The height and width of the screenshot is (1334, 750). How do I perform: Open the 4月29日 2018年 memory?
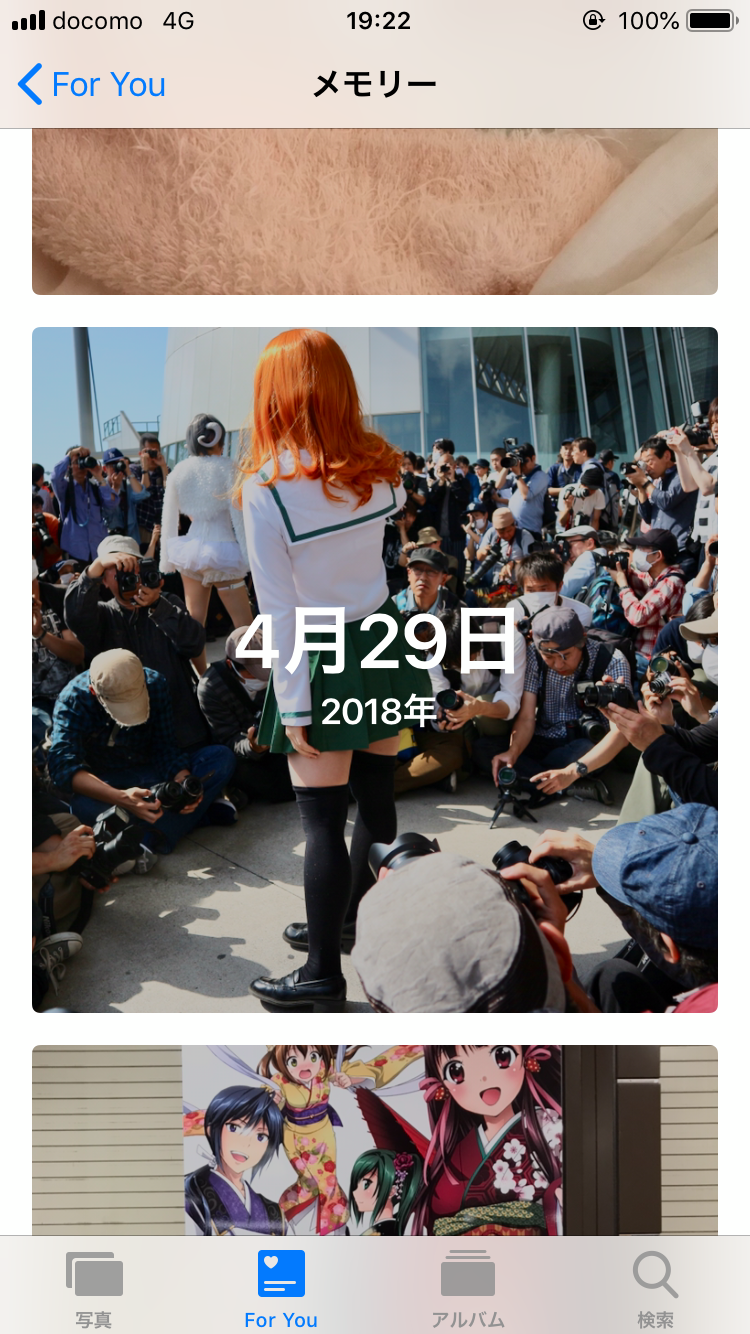click(375, 670)
